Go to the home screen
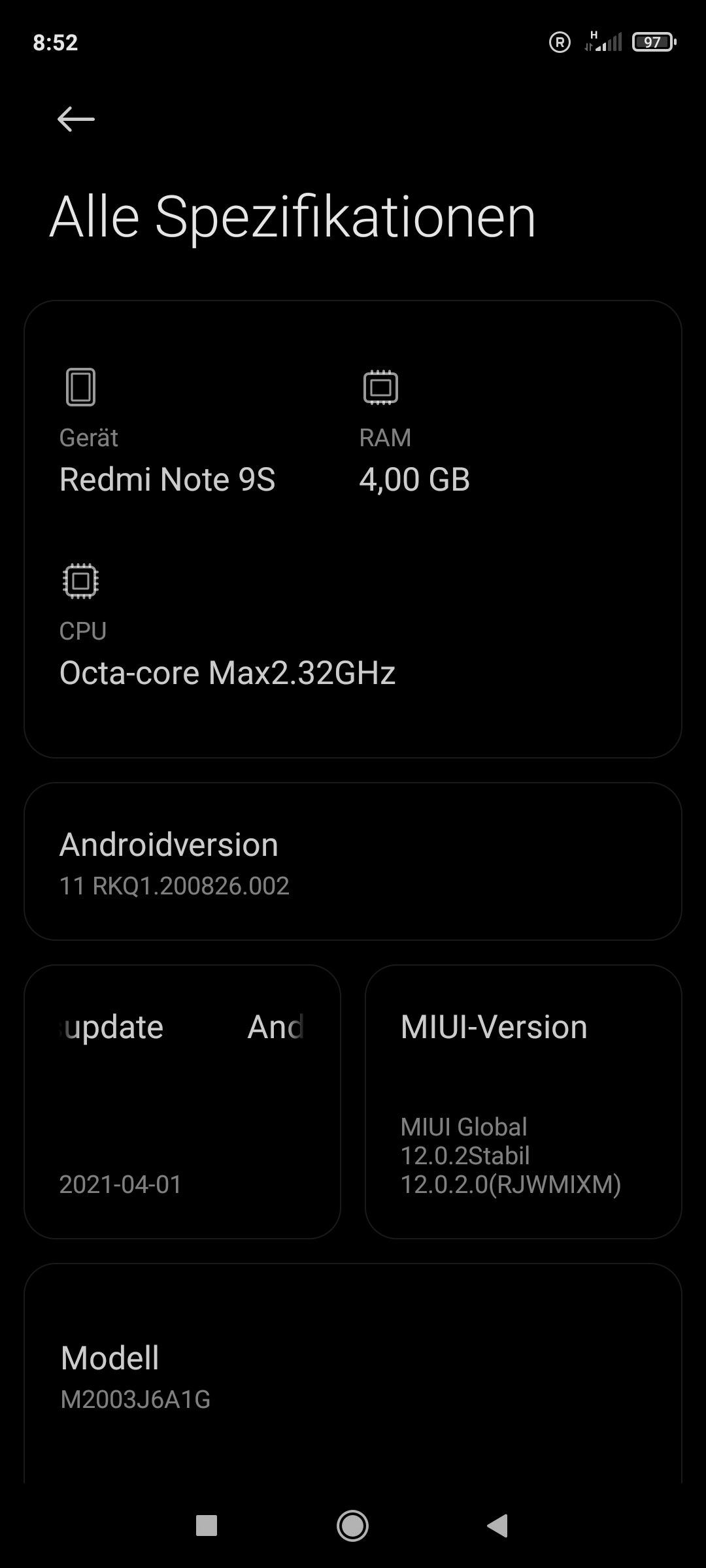Image resolution: width=706 pixels, height=1568 pixels. [x=352, y=1526]
